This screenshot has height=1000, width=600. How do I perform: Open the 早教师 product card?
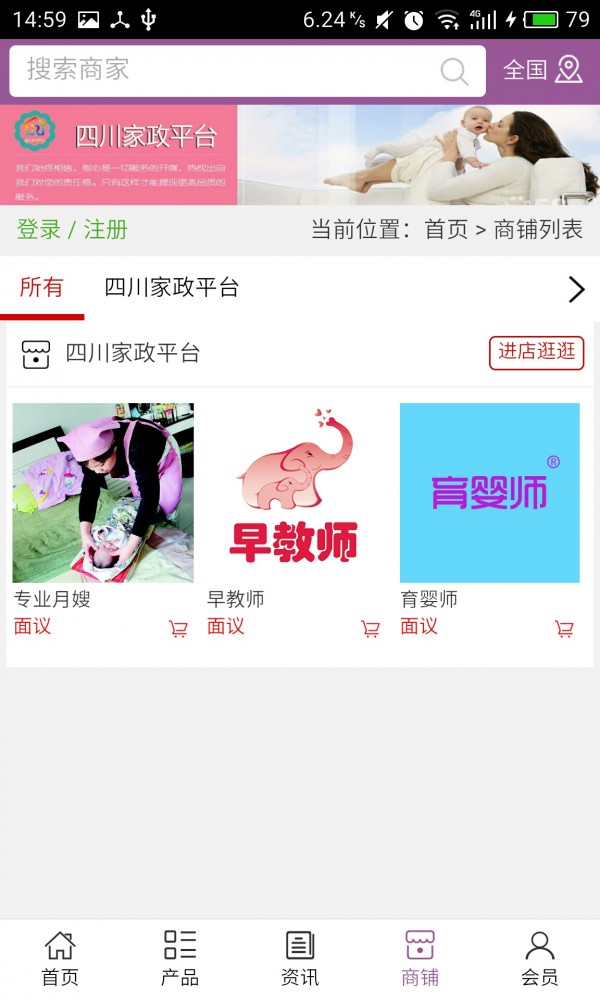(x=296, y=493)
